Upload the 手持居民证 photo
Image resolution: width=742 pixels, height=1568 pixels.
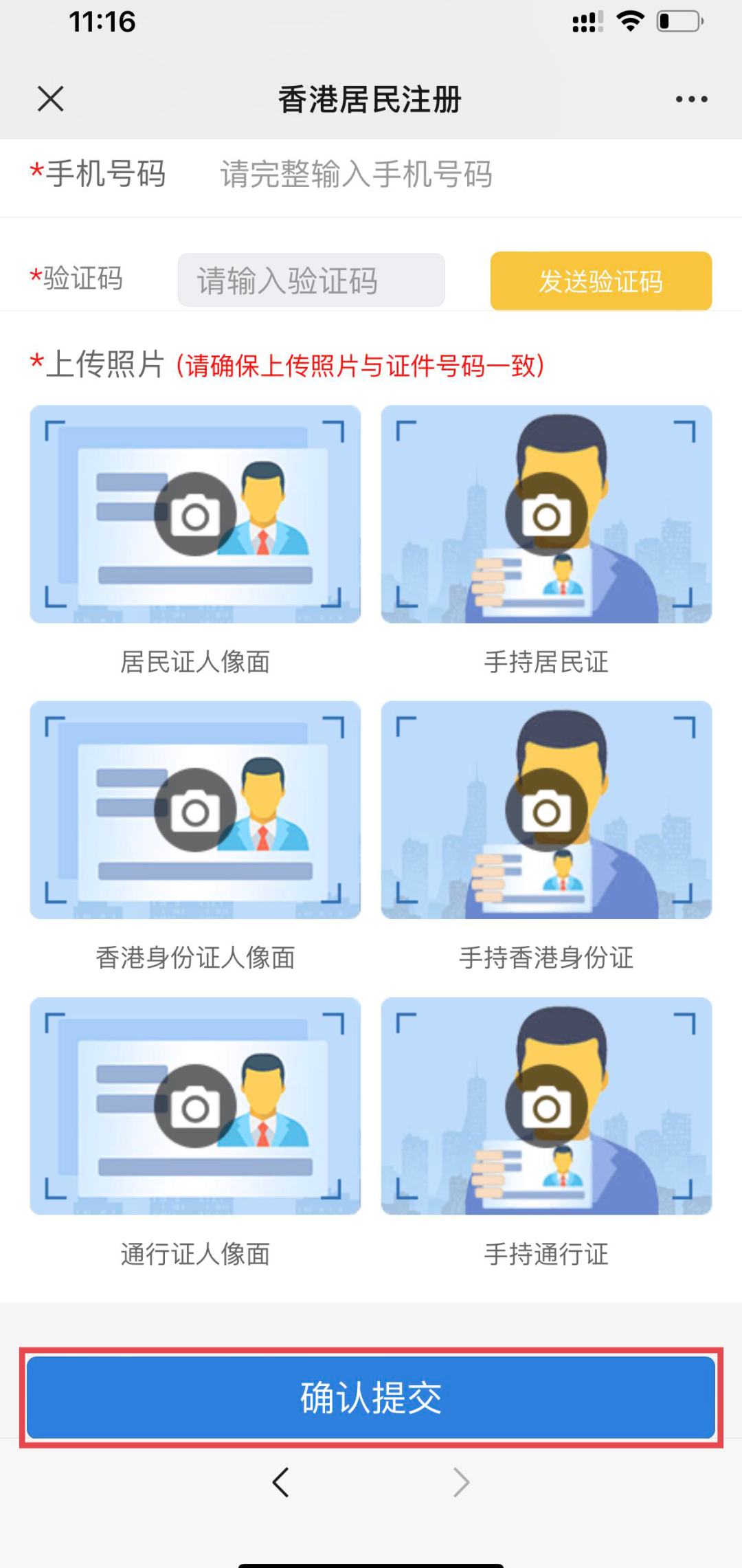pos(546,514)
